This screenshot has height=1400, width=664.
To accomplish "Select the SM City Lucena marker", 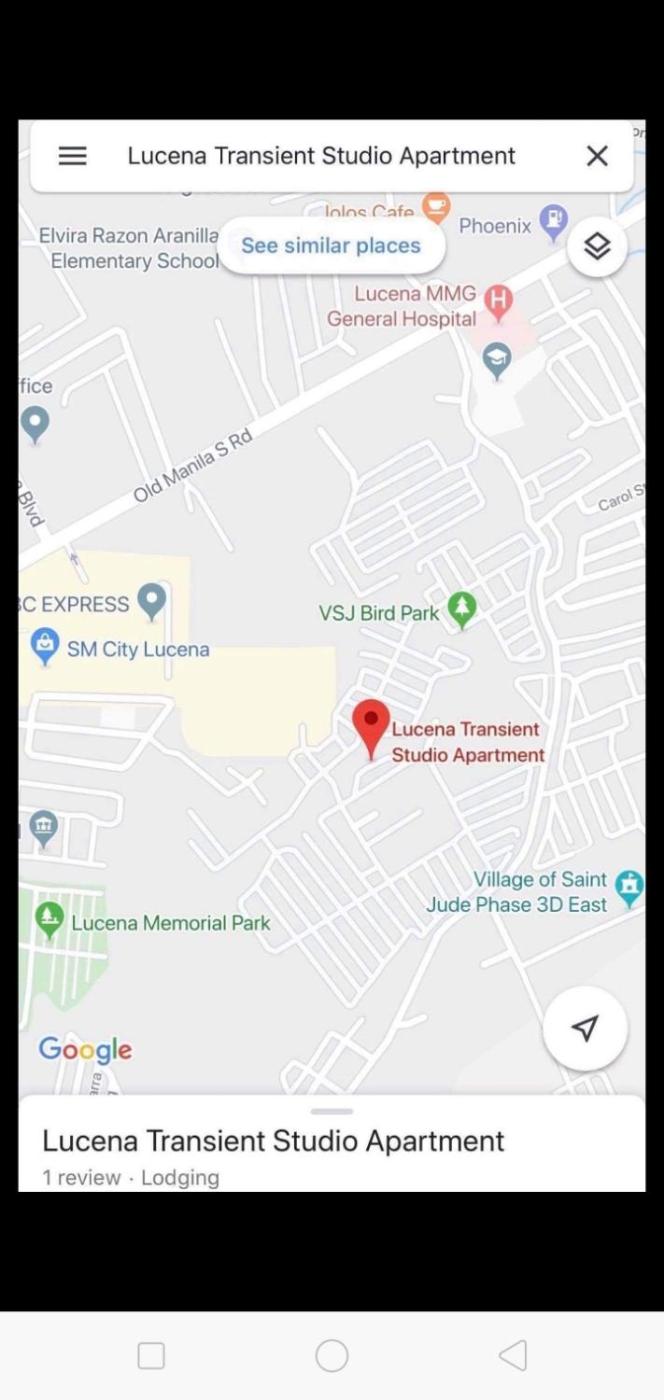I will click(45, 647).
